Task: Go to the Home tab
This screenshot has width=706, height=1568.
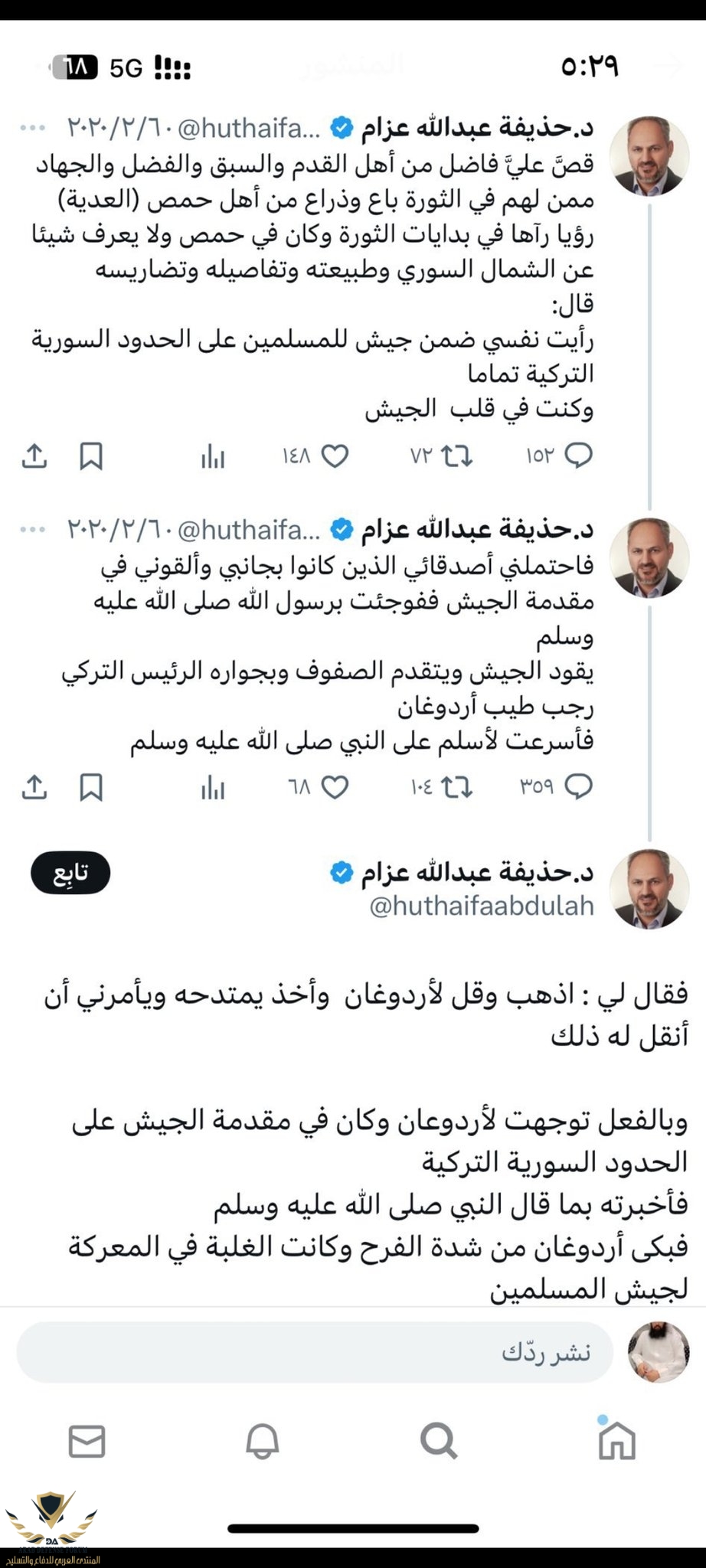Action: click(616, 1442)
